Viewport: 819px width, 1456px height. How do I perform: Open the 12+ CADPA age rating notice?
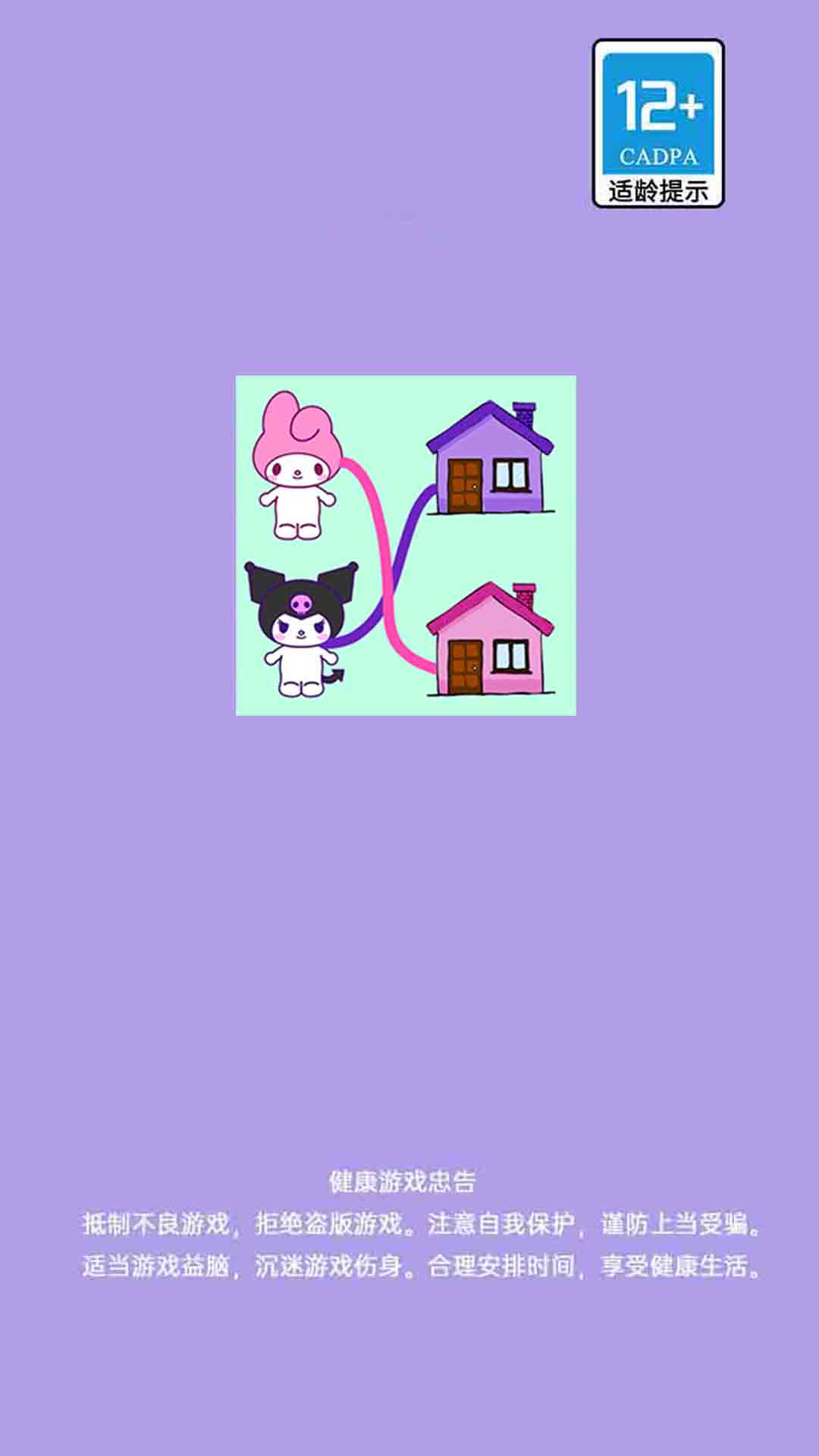pos(657,124)
